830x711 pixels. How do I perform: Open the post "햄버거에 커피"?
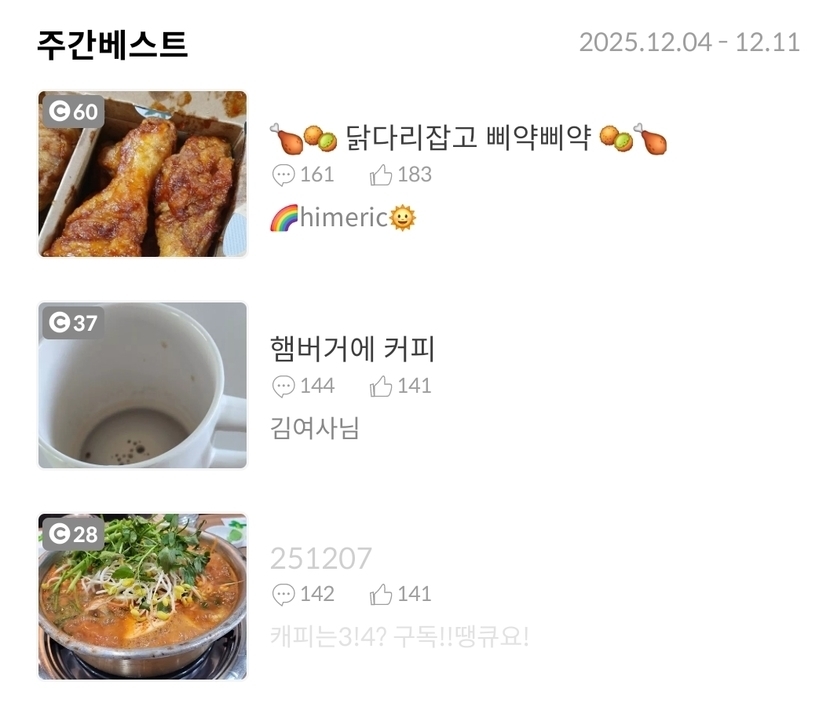[x=352, y=349]
